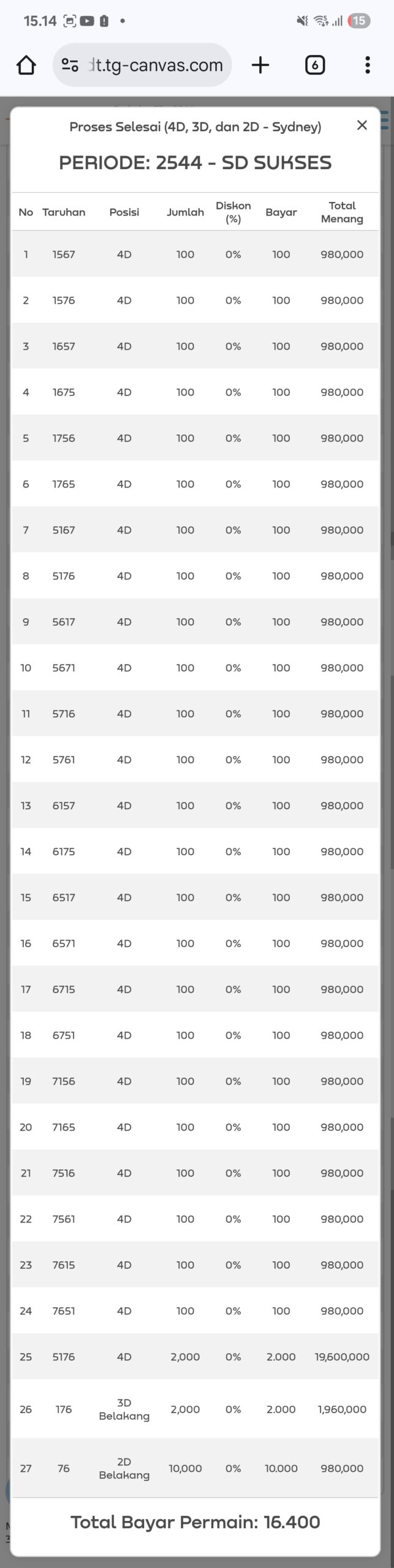Open the tab switcher showing 6
Viewport: 394px width, 1568px height.
click(x=314, y=65)
